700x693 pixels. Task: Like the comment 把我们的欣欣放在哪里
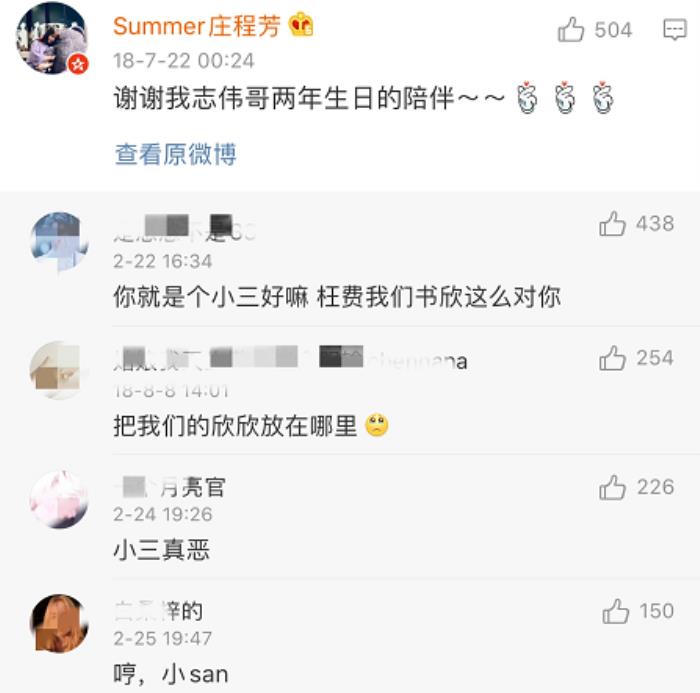coord(613,358)
